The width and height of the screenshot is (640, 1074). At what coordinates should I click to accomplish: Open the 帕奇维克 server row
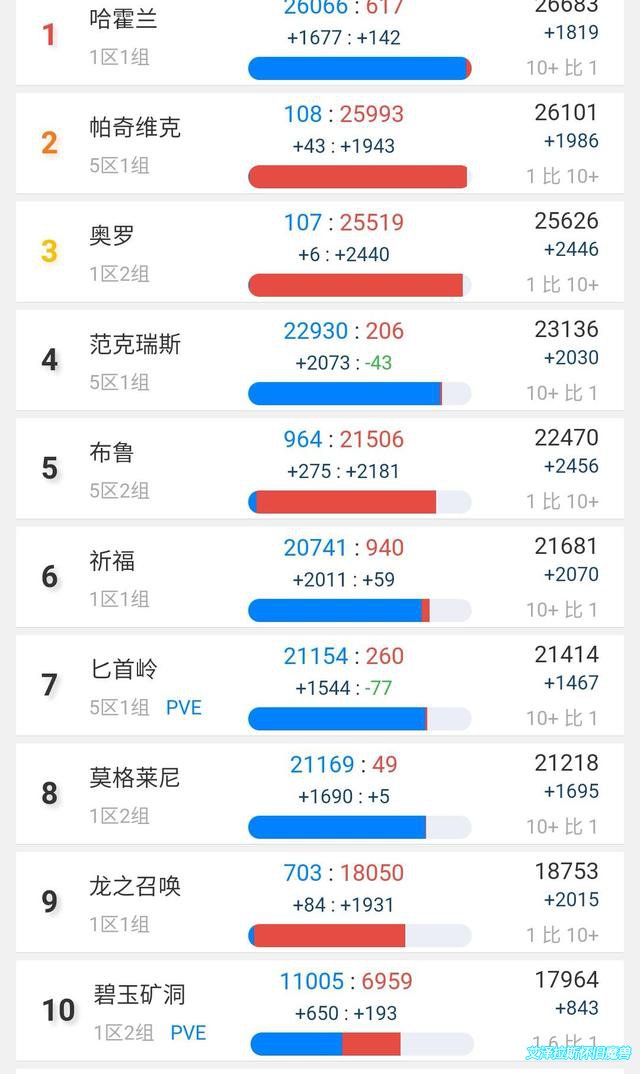coord(320,143)
